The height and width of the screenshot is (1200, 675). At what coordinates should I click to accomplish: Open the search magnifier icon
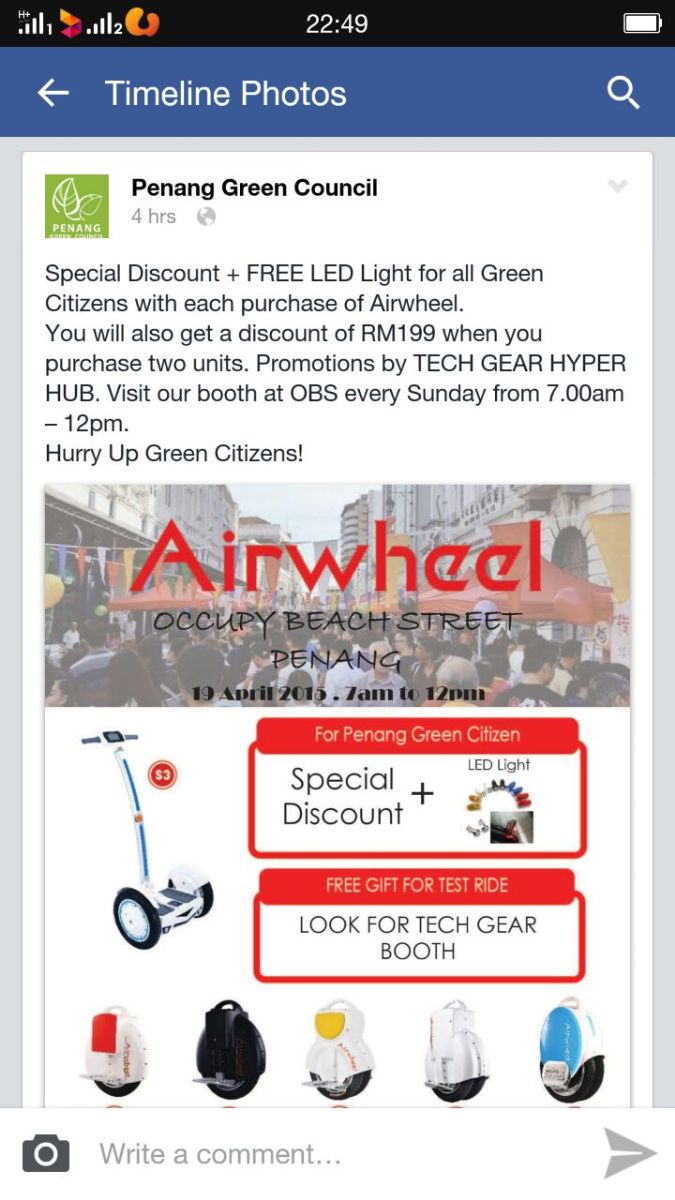[623, 93]
